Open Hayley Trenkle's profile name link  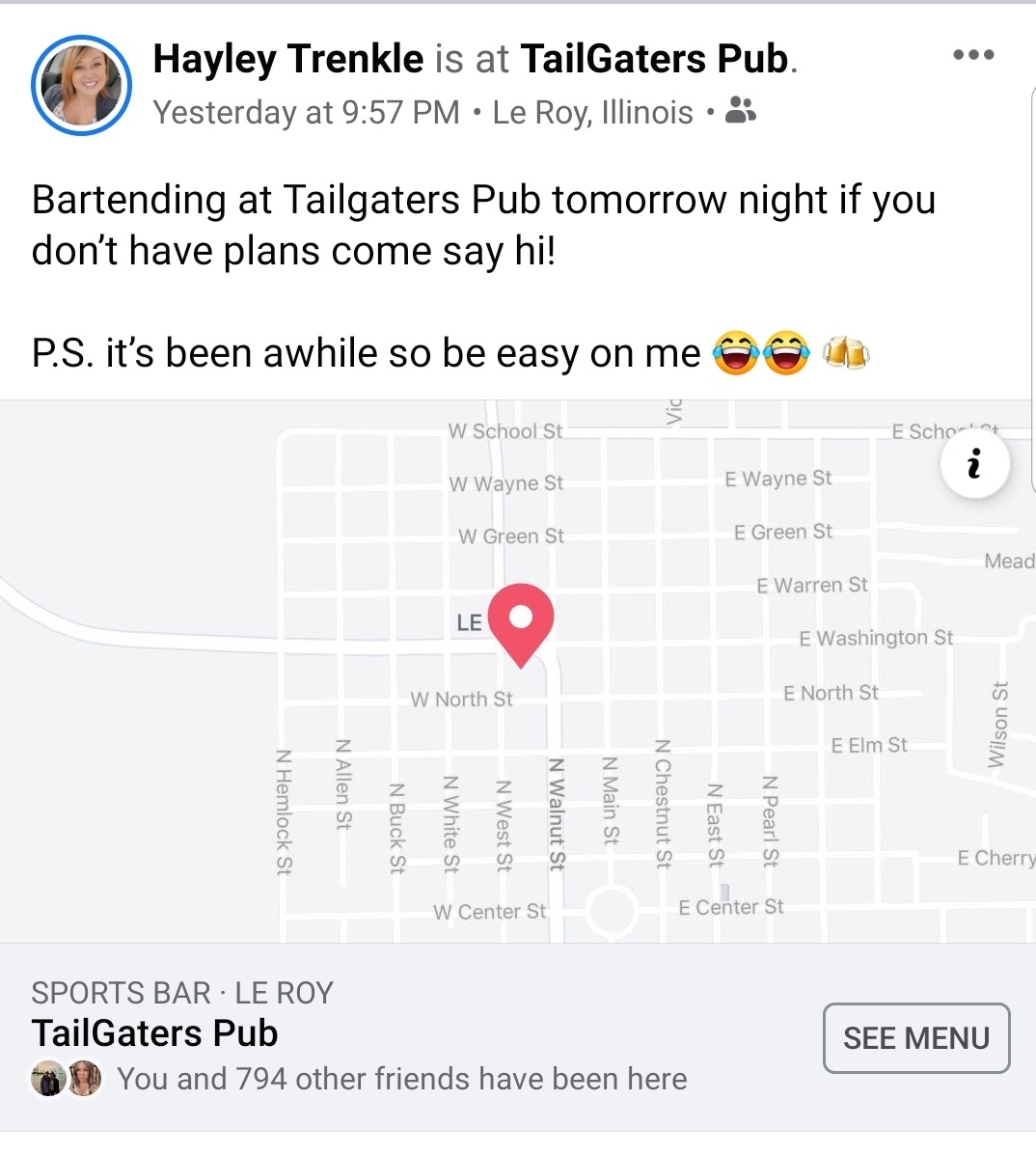(287, 59)
